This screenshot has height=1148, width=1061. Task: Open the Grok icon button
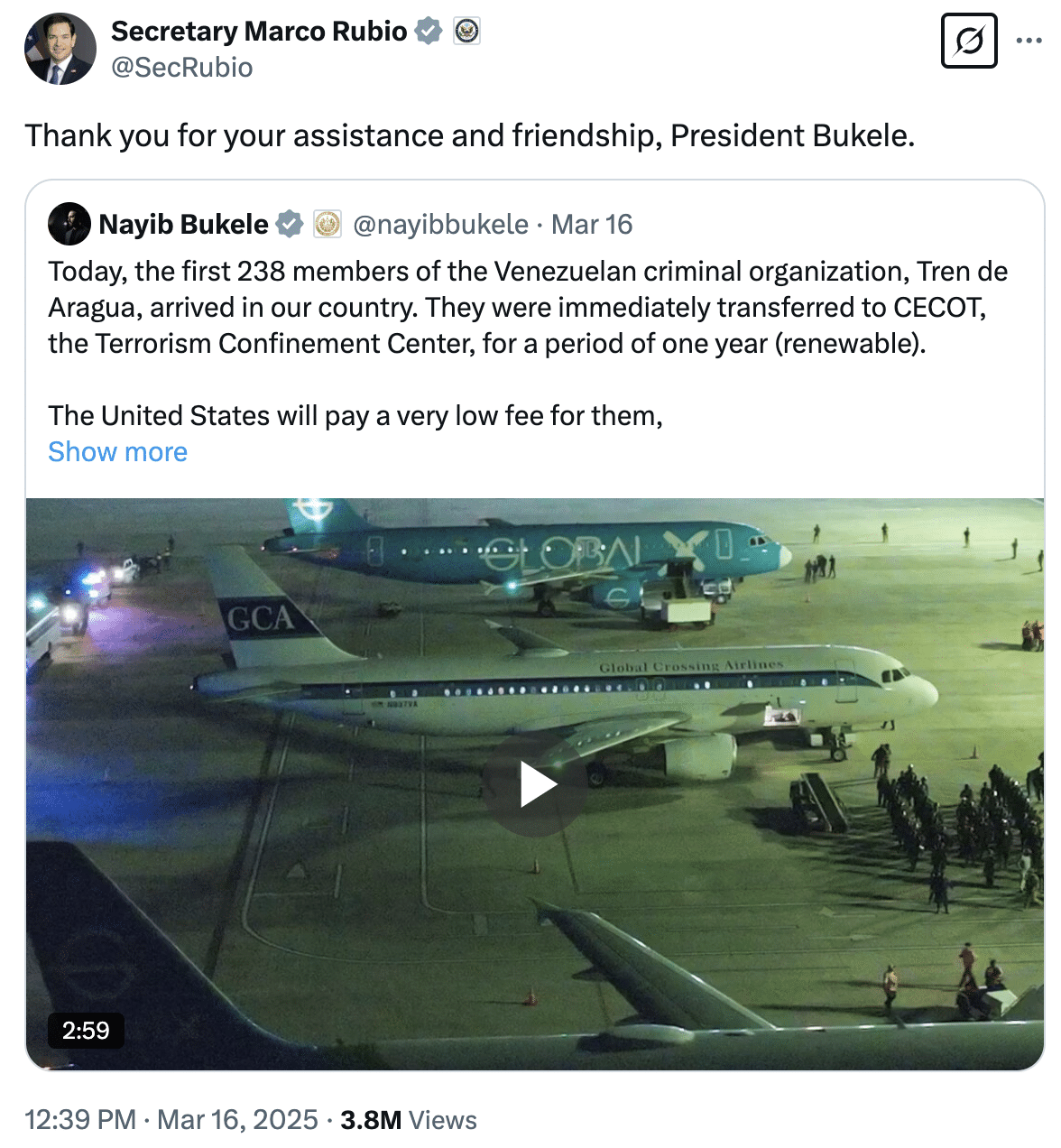click(x=968, y=41)
